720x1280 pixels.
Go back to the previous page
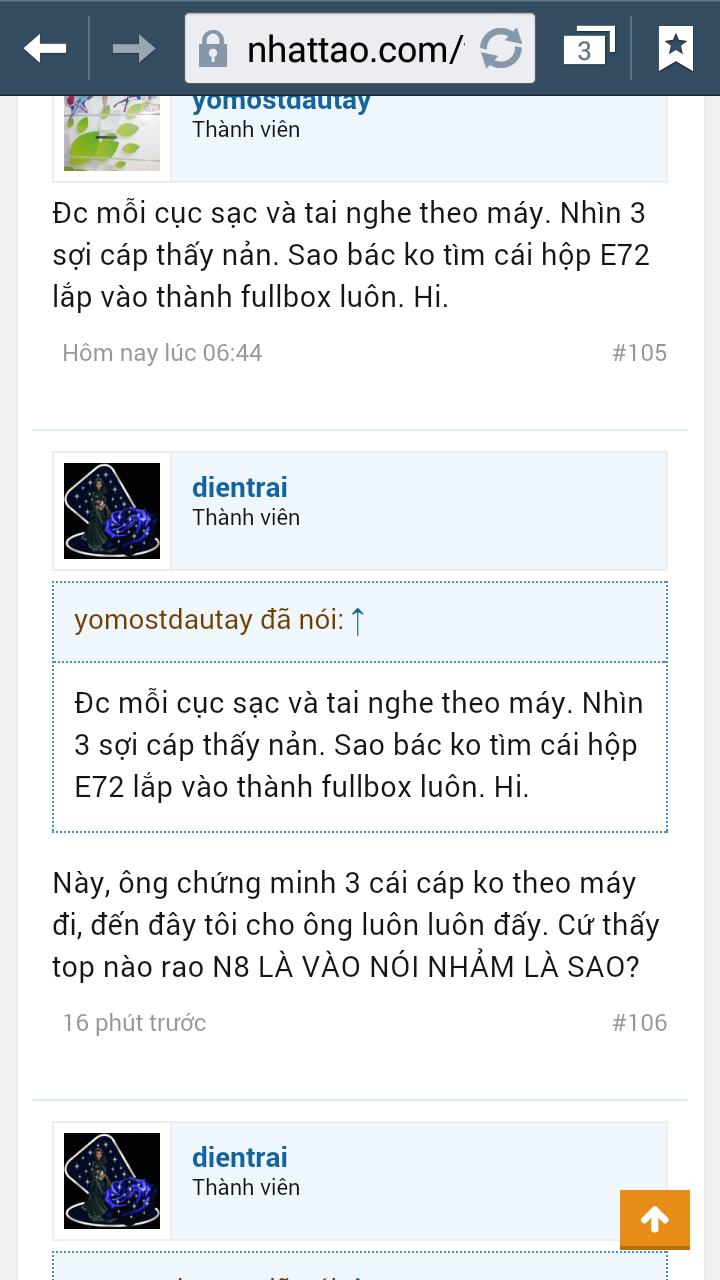pyautogui.click(x=45, y=47)
